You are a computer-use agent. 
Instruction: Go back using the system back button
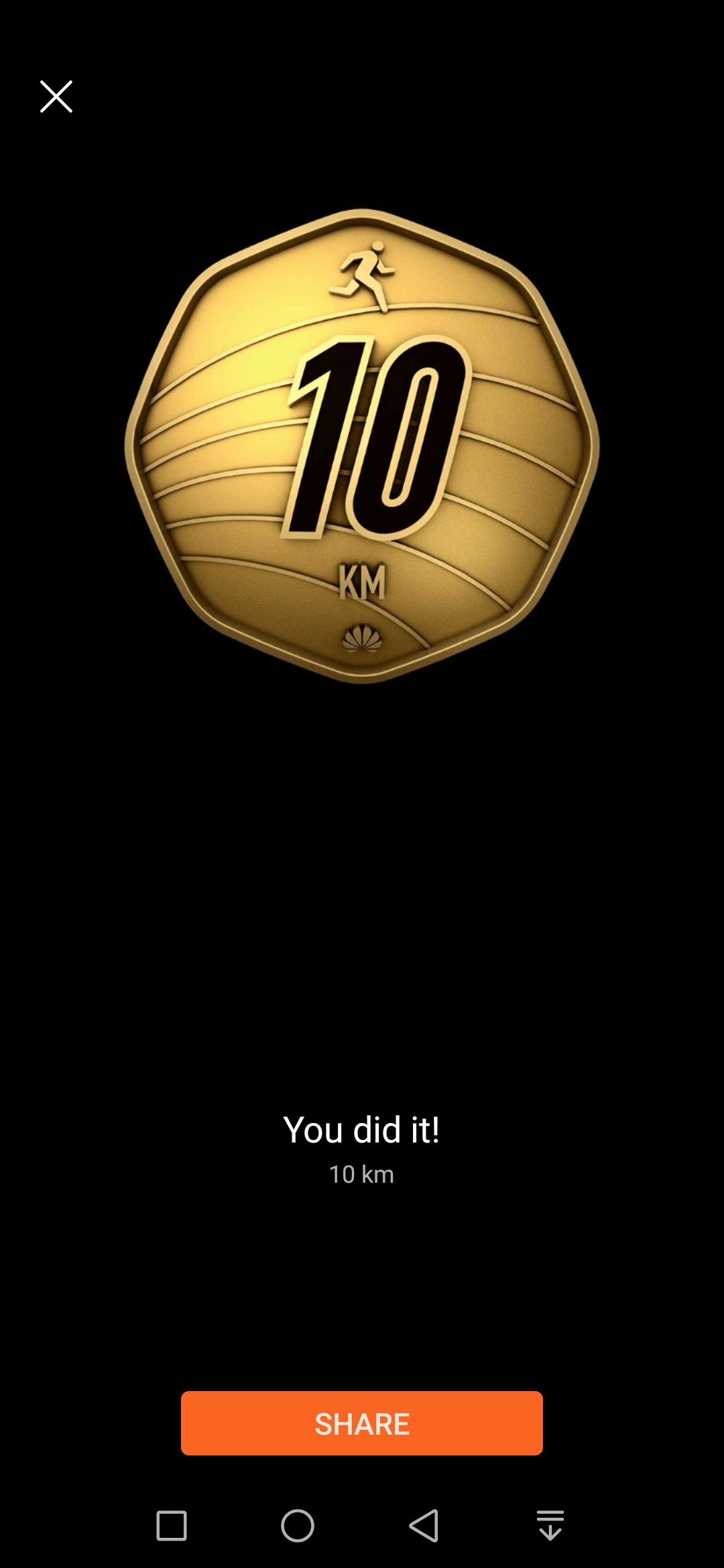coord(424,1526)
